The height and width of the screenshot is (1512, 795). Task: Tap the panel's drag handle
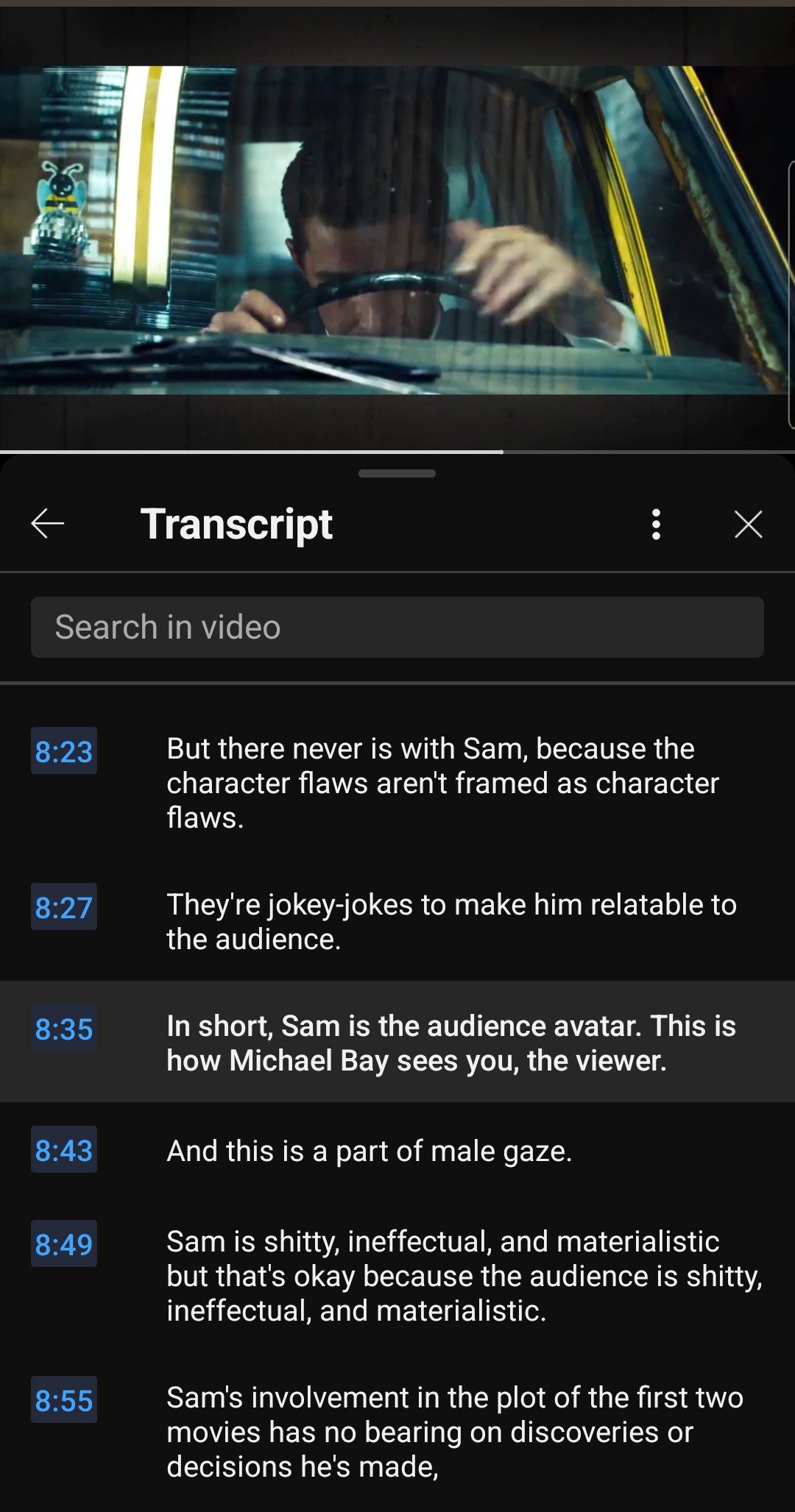coord(397,473)
